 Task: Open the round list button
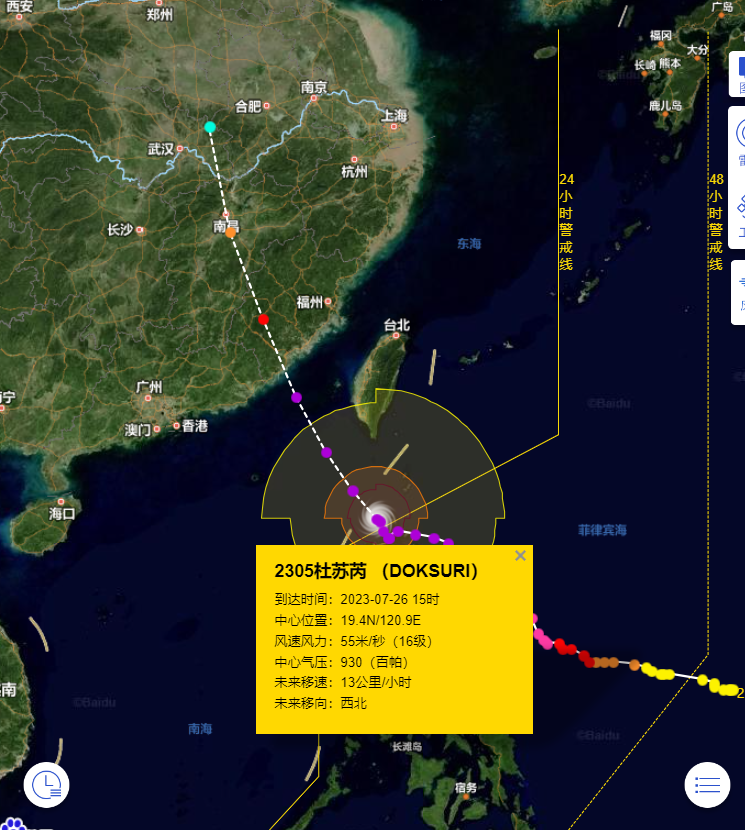pos(707,784)
